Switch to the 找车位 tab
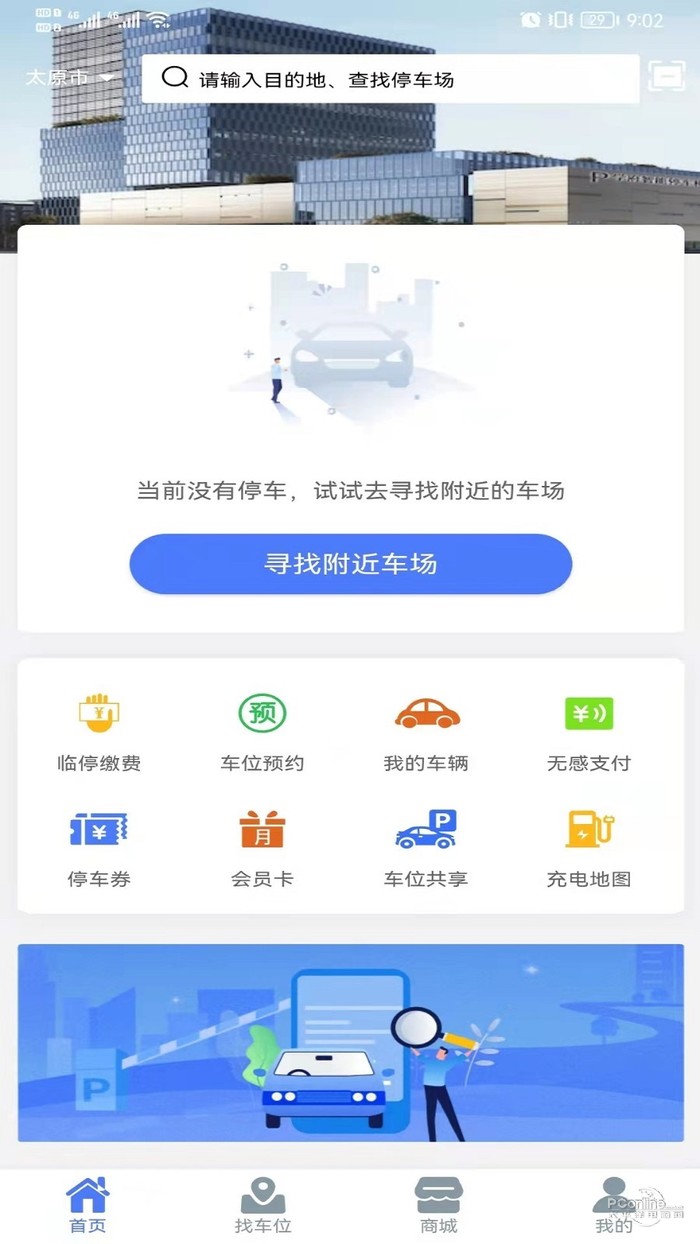The height and width of the screenshot is (1244, 700). coord(263,1206)
